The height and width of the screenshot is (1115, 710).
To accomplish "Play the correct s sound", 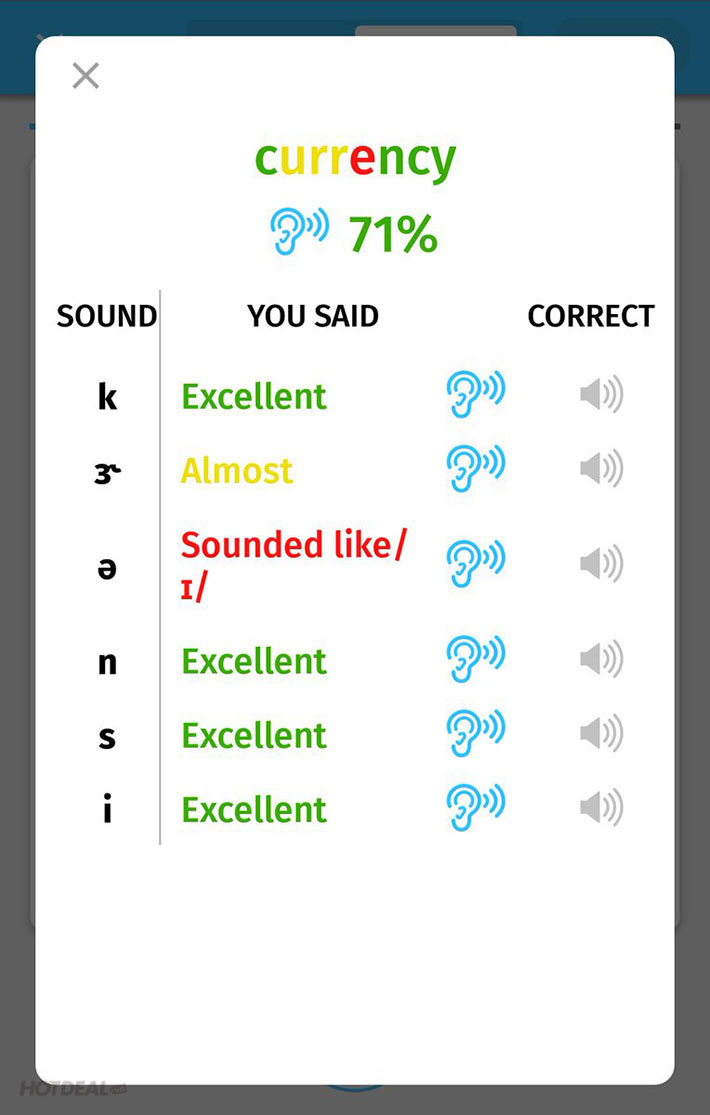I will (601, 734).
